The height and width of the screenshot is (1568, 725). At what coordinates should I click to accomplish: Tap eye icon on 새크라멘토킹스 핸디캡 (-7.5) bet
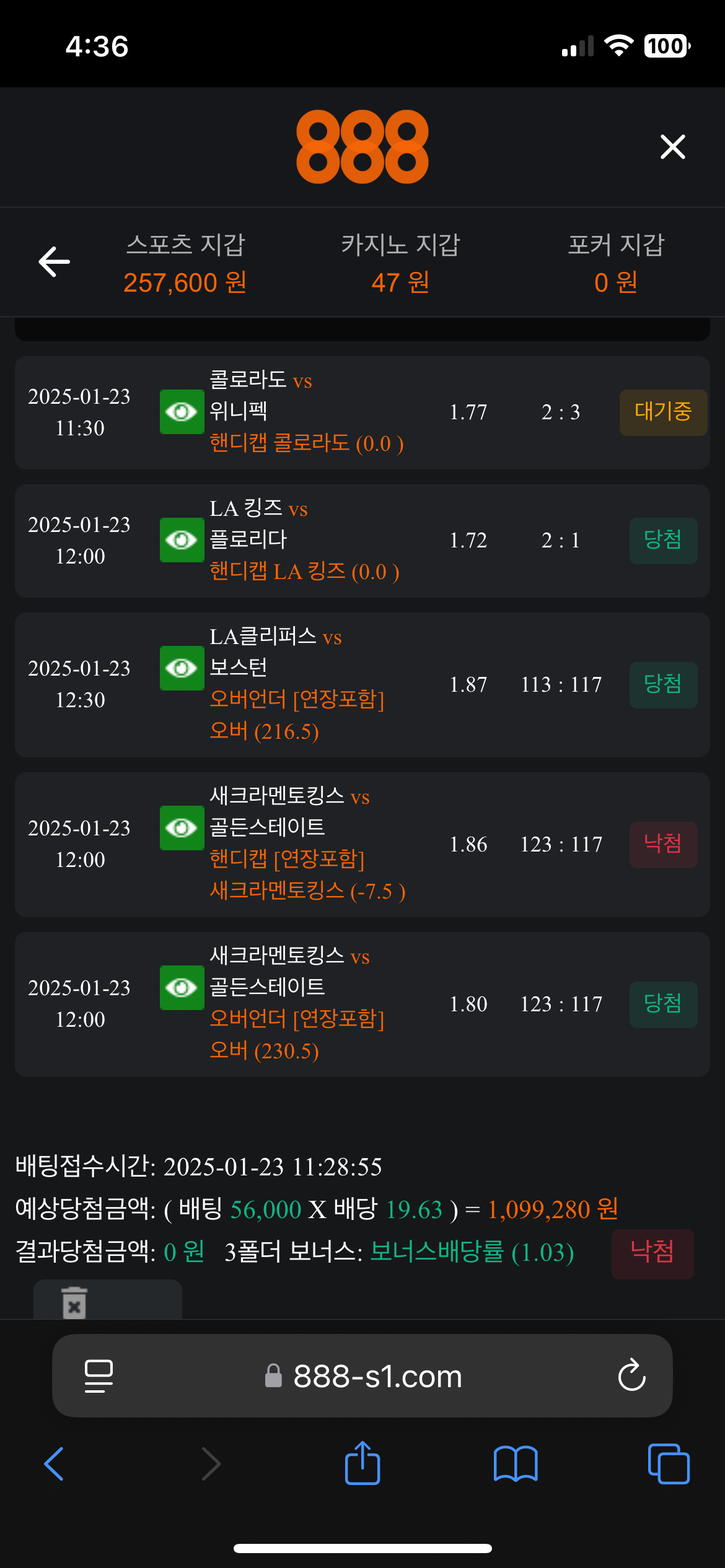pos(182,828)
